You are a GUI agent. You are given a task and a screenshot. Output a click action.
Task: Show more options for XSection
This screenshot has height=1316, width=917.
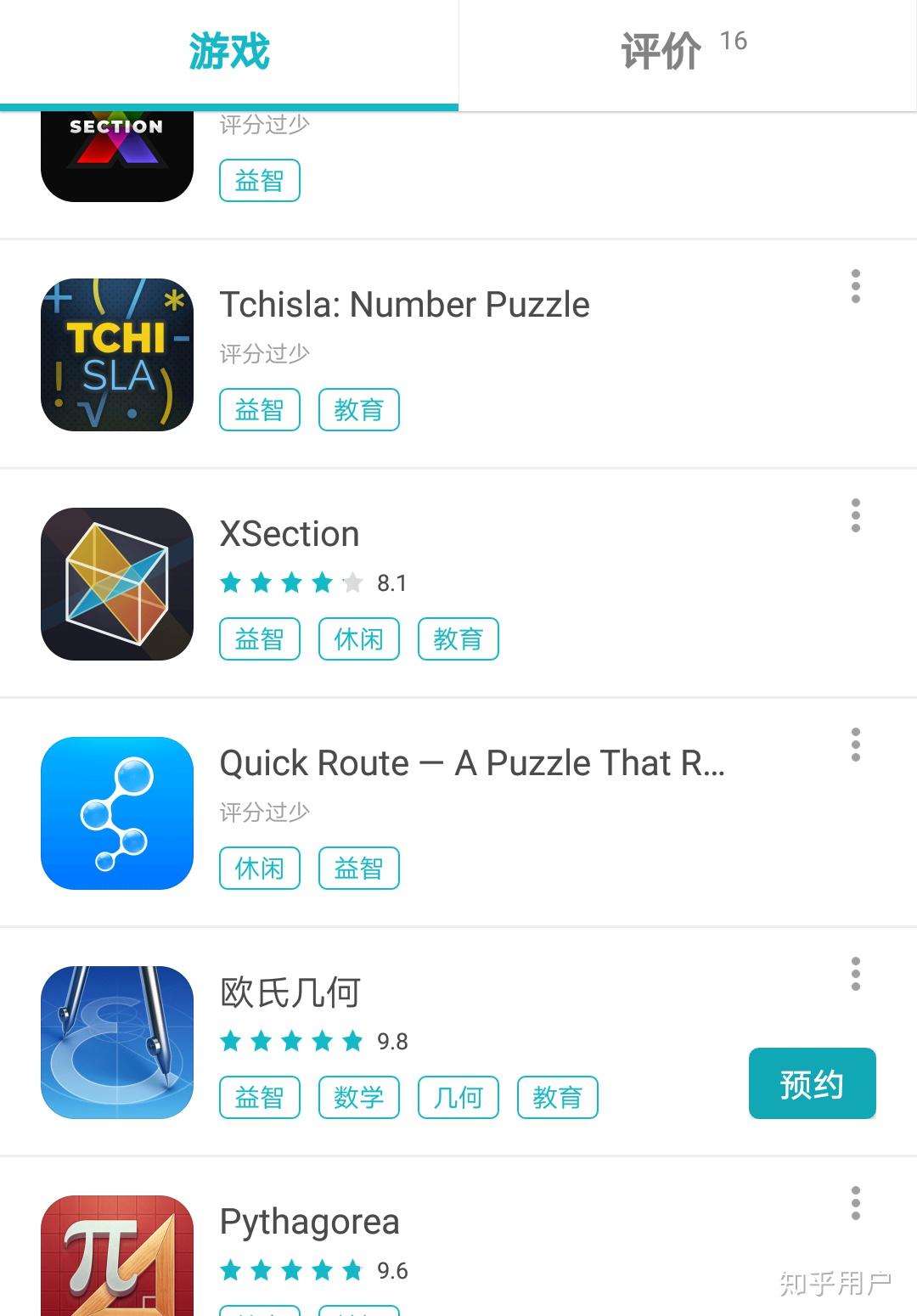click(x=855, y=516)
